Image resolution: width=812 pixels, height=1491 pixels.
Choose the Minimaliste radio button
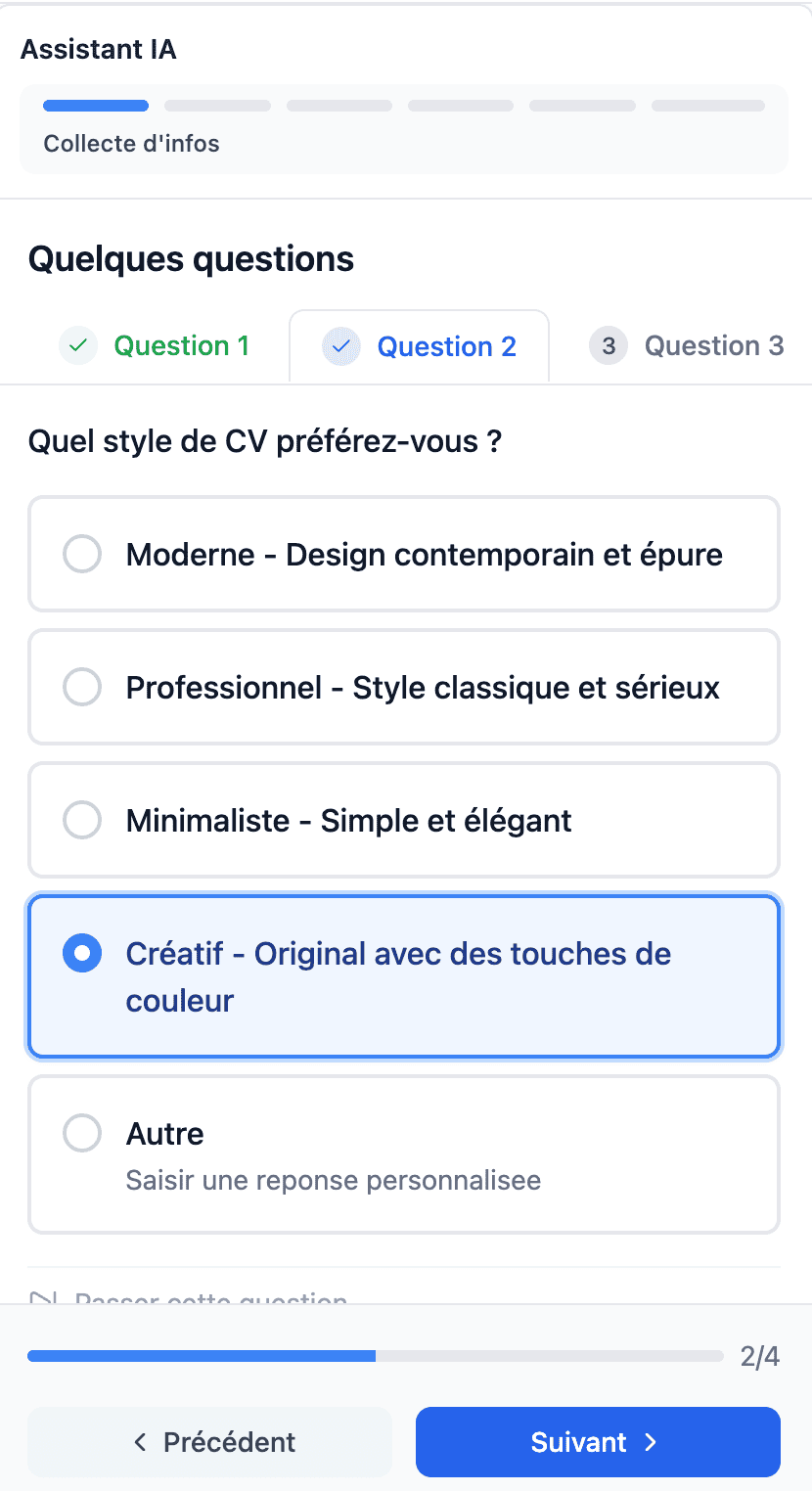click(x=82, y=819)
